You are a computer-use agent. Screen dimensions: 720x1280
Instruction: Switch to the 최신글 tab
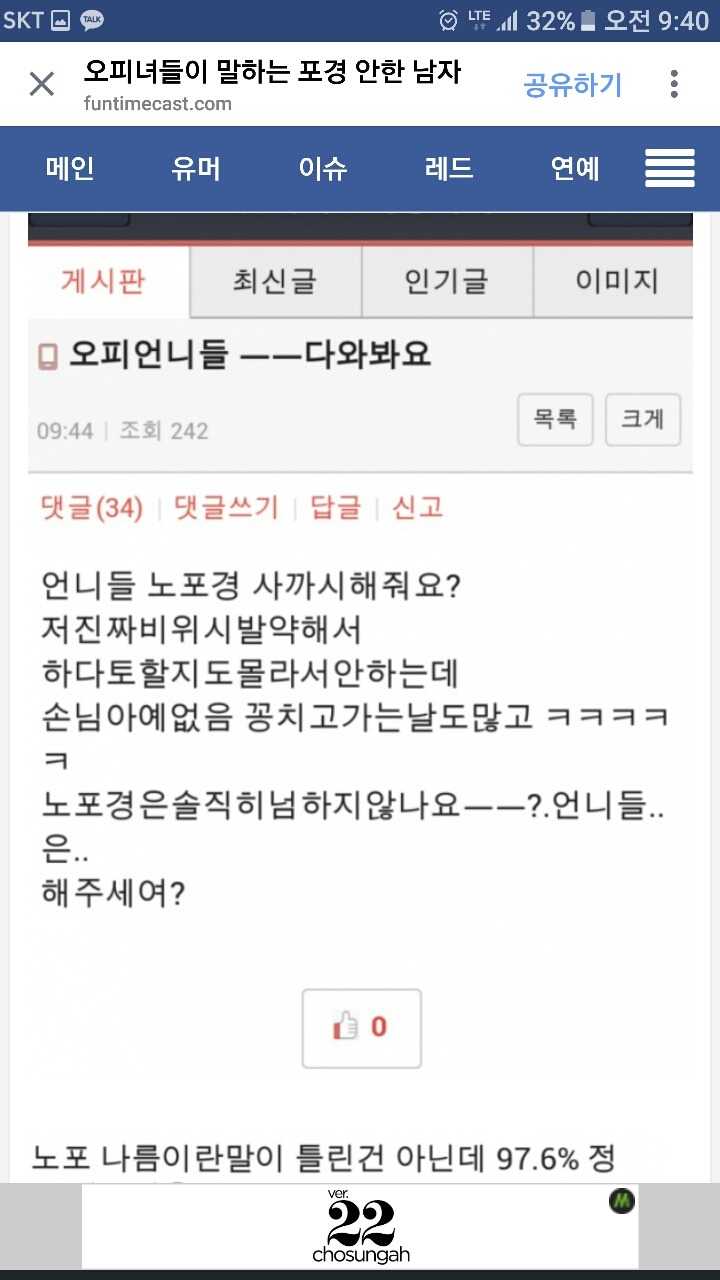tap(274, 281)
